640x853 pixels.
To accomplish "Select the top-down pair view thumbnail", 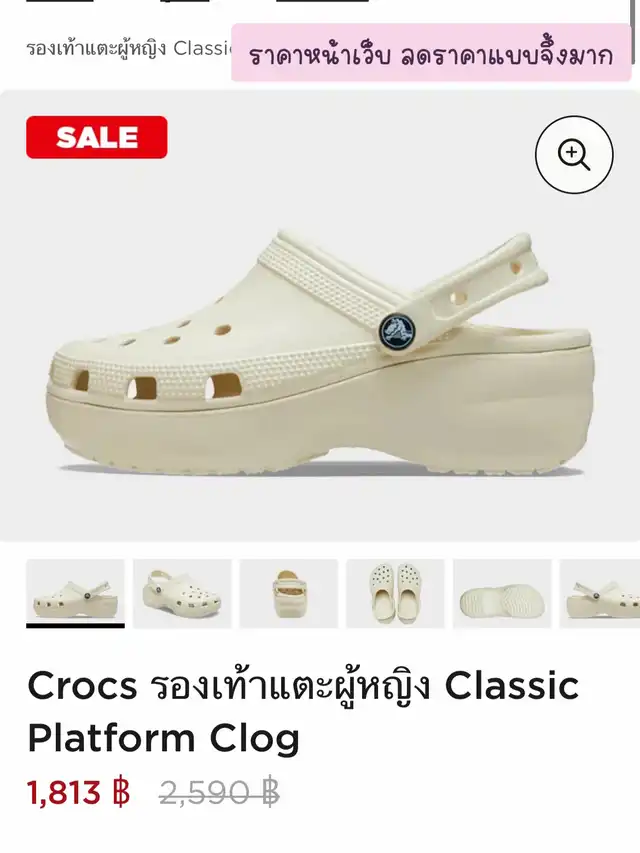I will [x=395, y=593].
